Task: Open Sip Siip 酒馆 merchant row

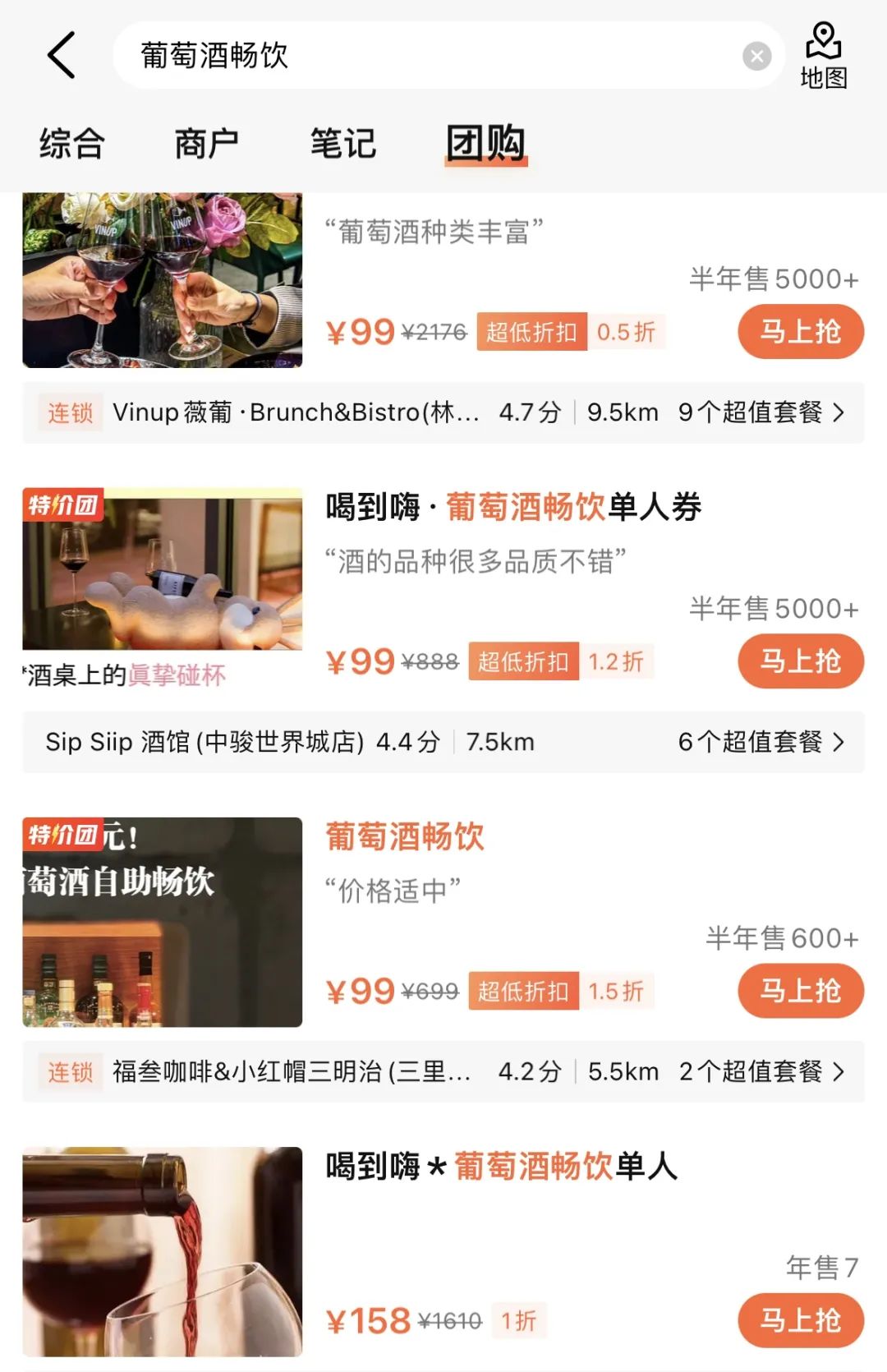Action: coord(443,743)
